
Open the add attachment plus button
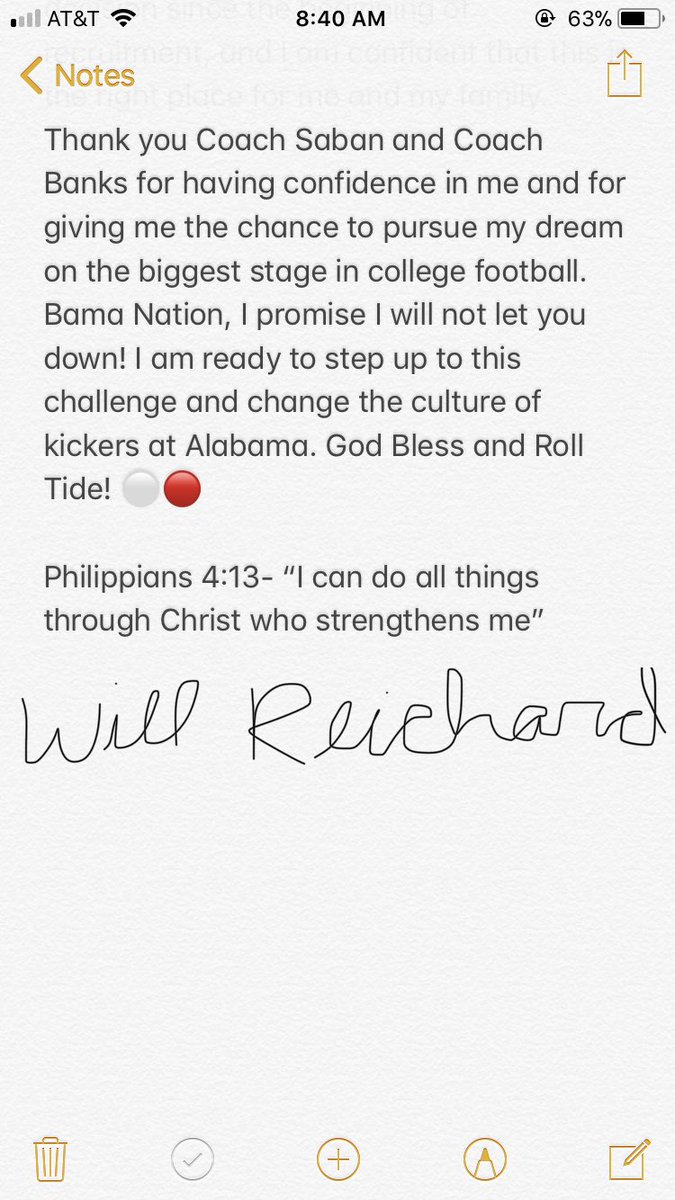pyautogui.click(x=338, y=1159)
